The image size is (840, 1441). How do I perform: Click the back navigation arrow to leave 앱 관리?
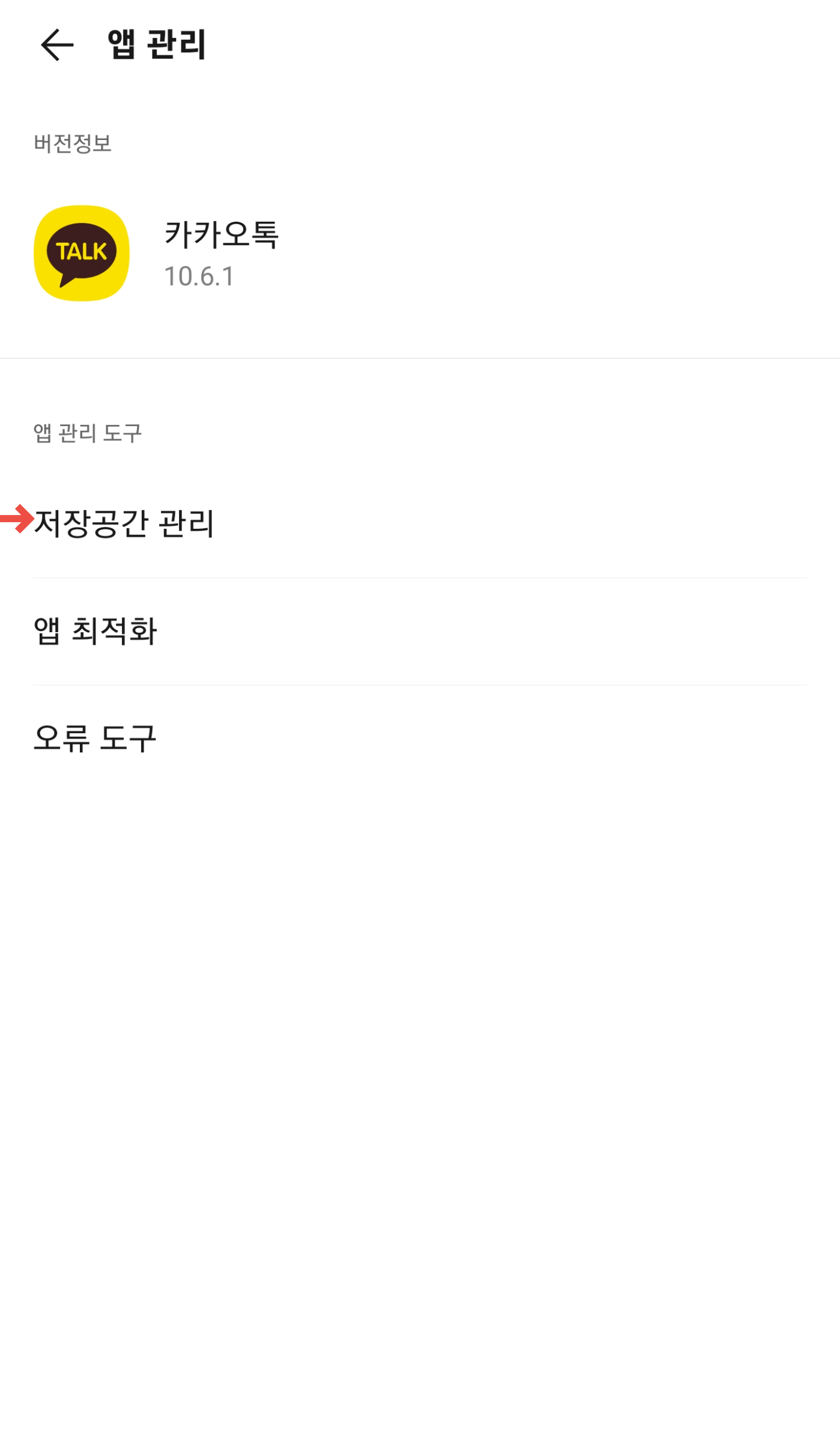pyautogui.click(x=58, y=45)
